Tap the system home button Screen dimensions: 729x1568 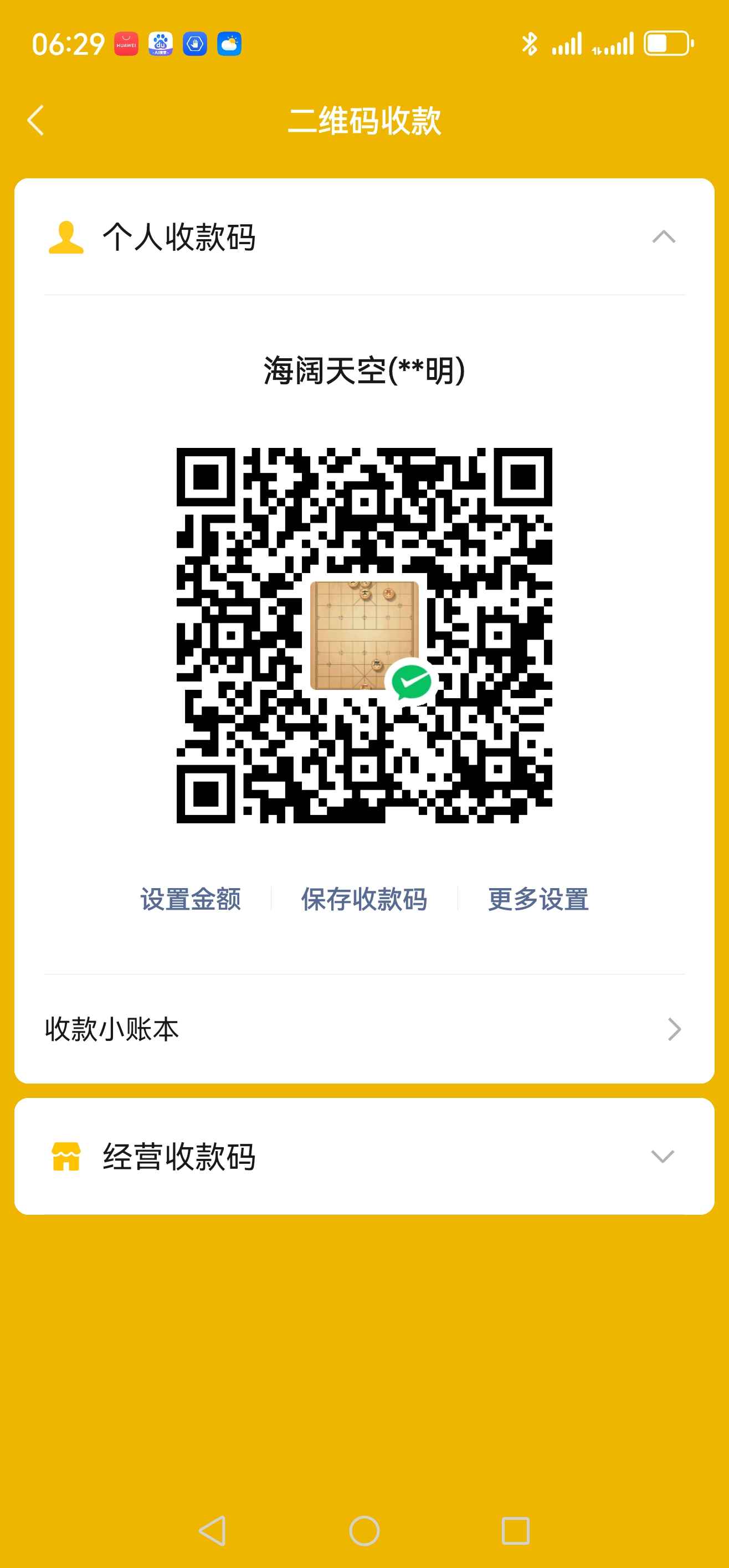coord(364,1530)
